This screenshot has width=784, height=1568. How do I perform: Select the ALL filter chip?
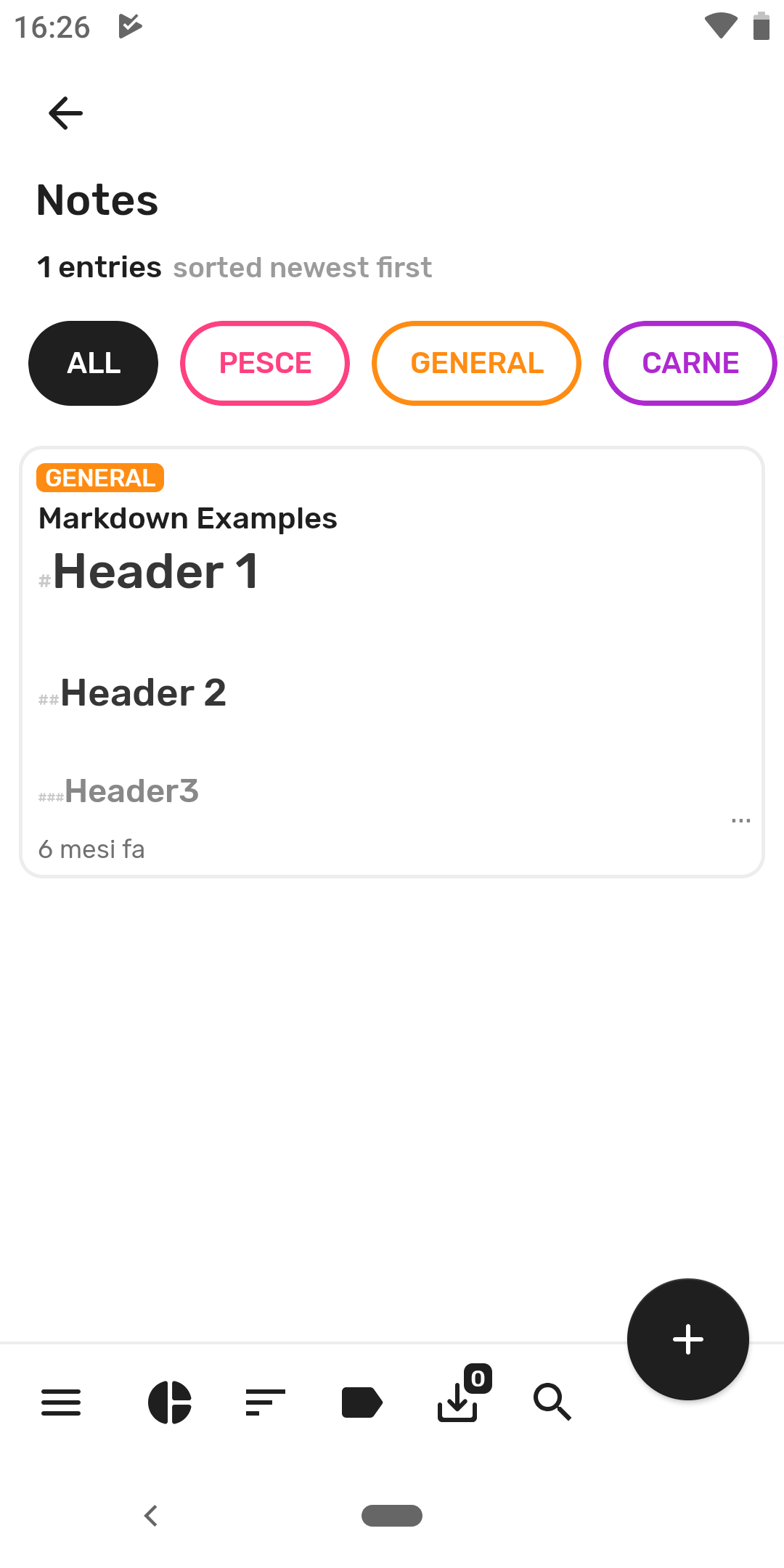click(x=94, y=363)
